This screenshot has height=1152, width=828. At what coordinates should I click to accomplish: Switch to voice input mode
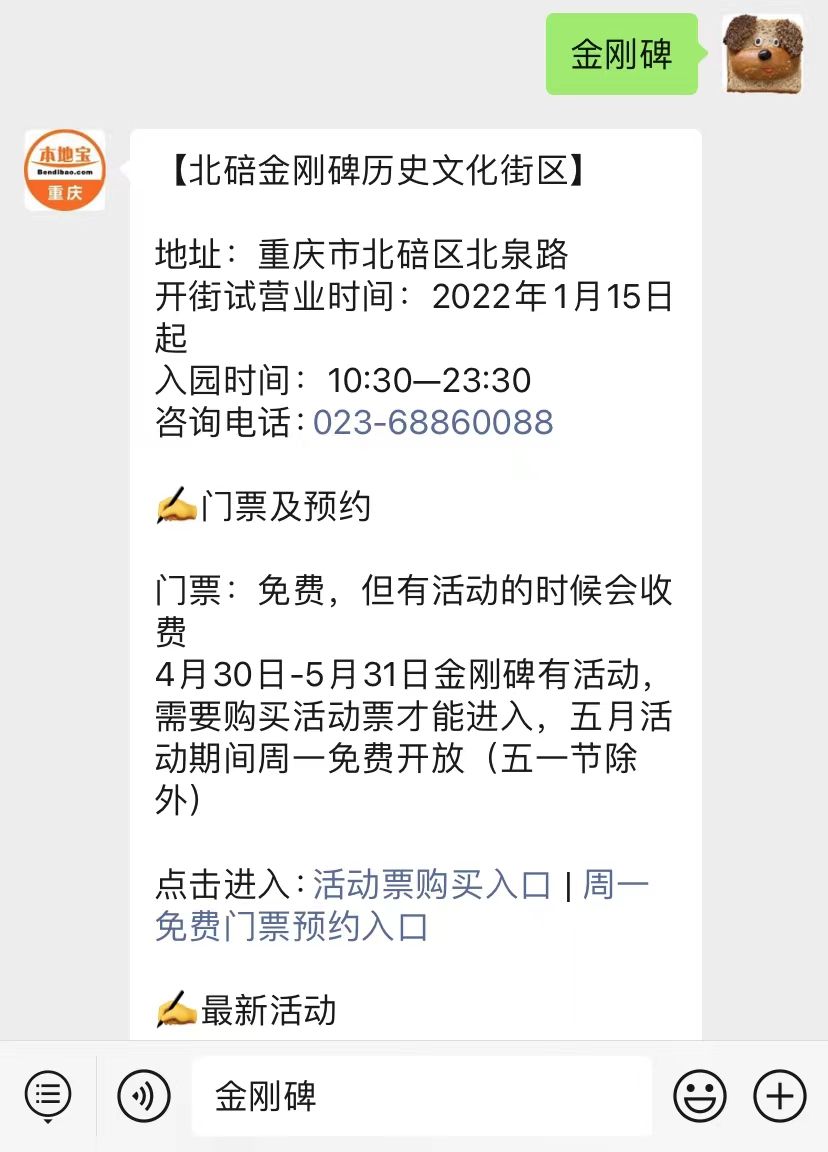[x=144, y=1096]
